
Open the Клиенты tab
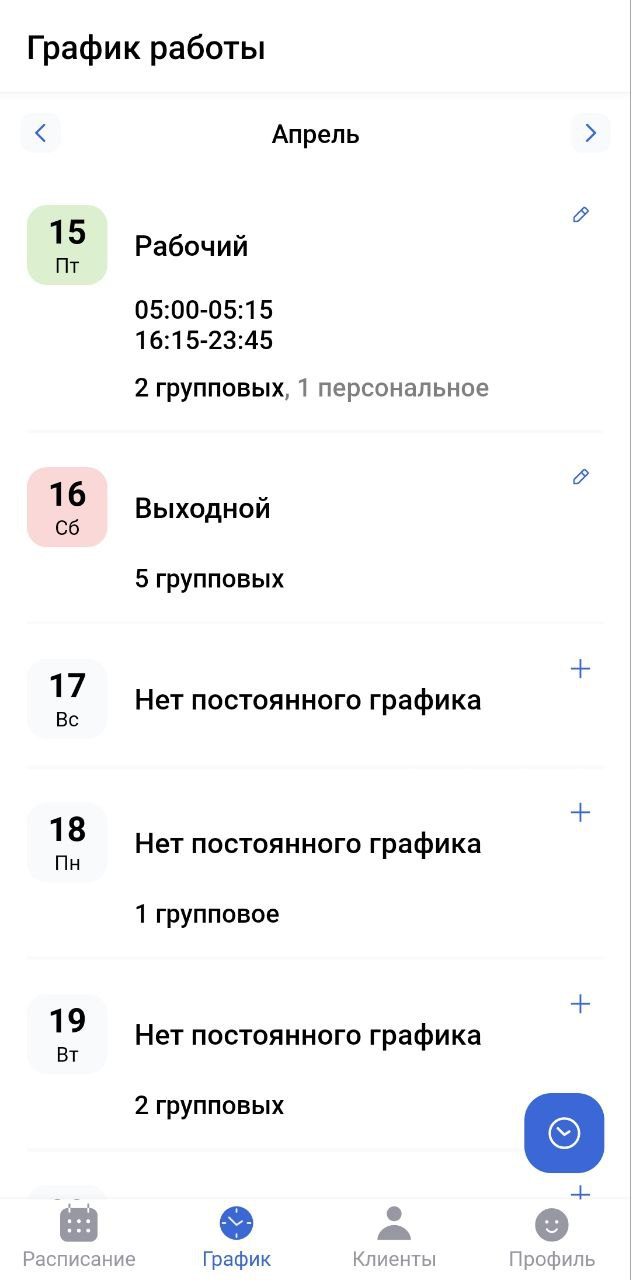[x=394, y=1238]
